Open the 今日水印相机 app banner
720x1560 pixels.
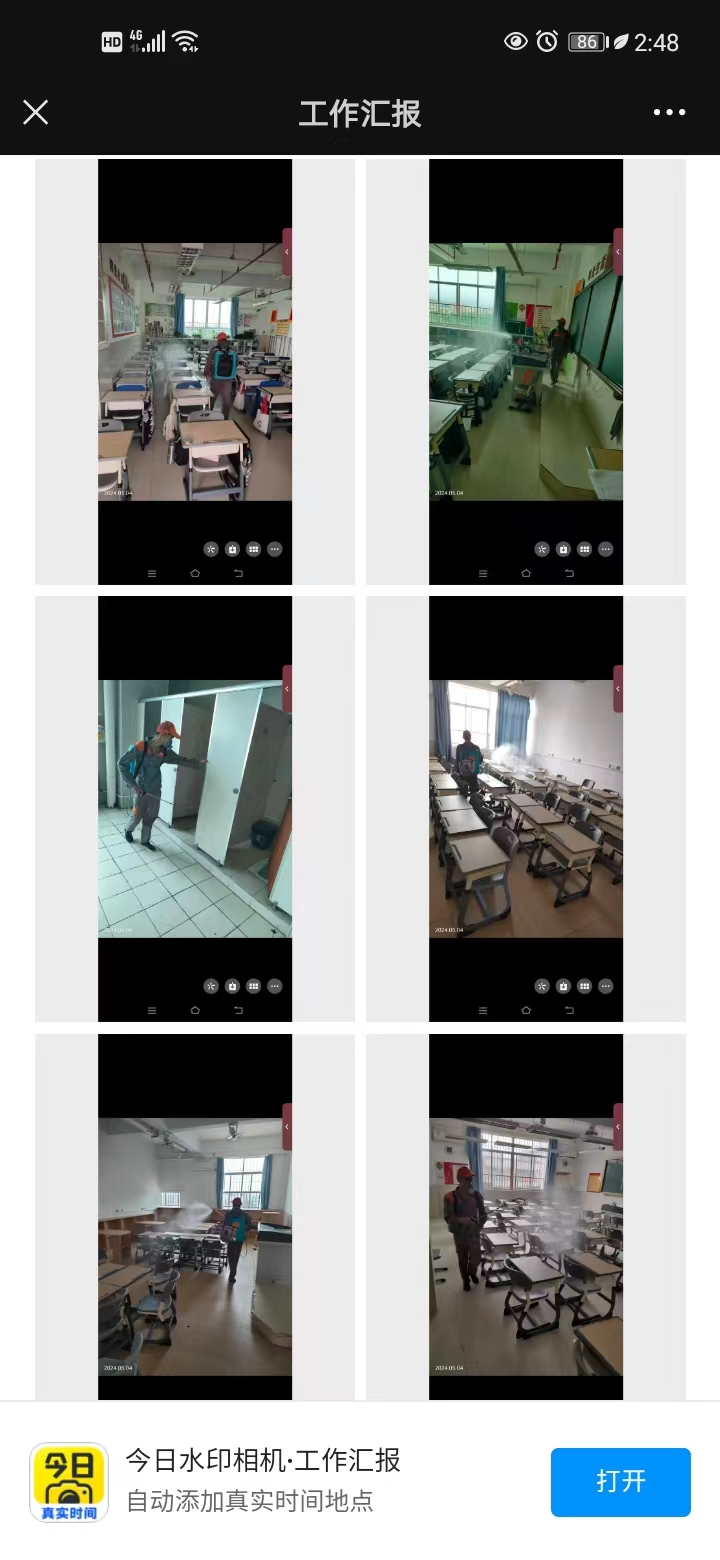[262, 1481]
